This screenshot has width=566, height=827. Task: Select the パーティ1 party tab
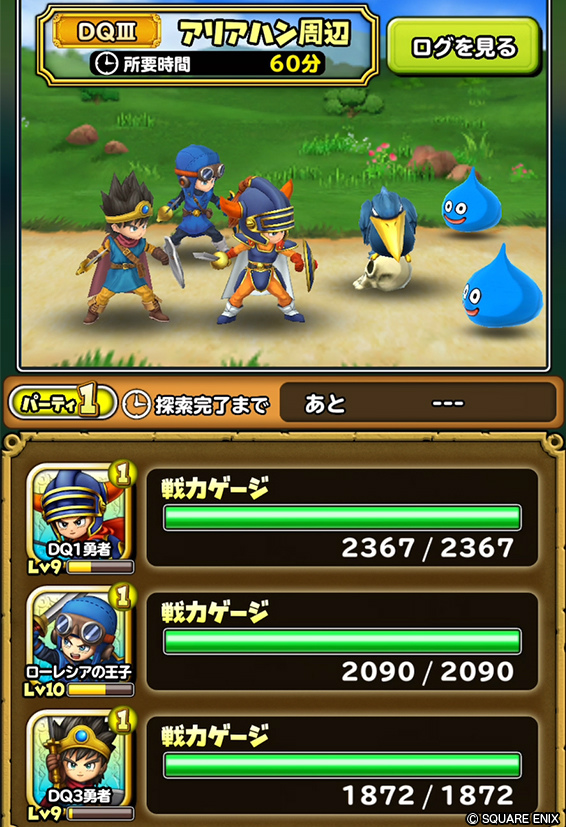[62, 402]
